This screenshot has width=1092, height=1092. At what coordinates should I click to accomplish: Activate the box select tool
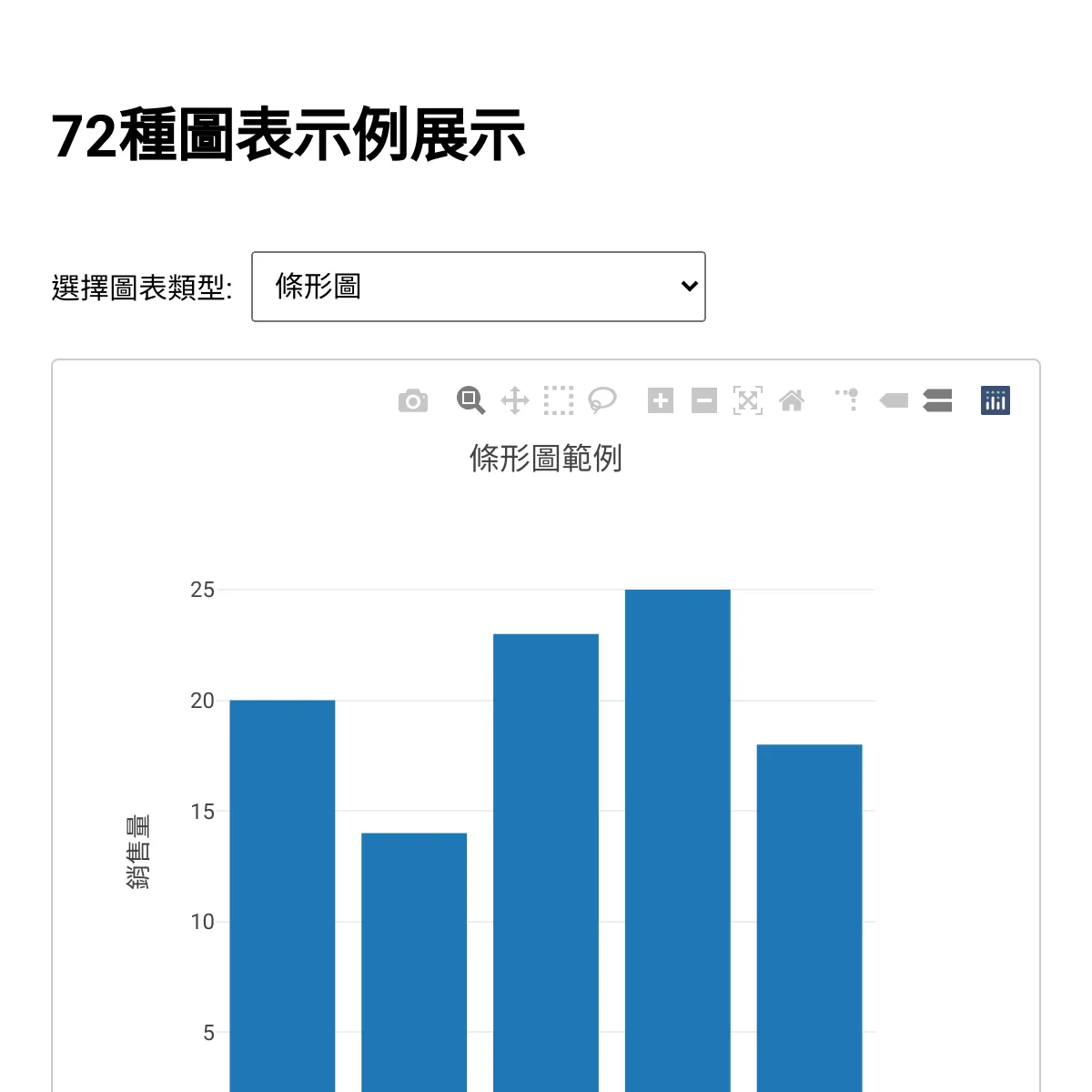559,400
